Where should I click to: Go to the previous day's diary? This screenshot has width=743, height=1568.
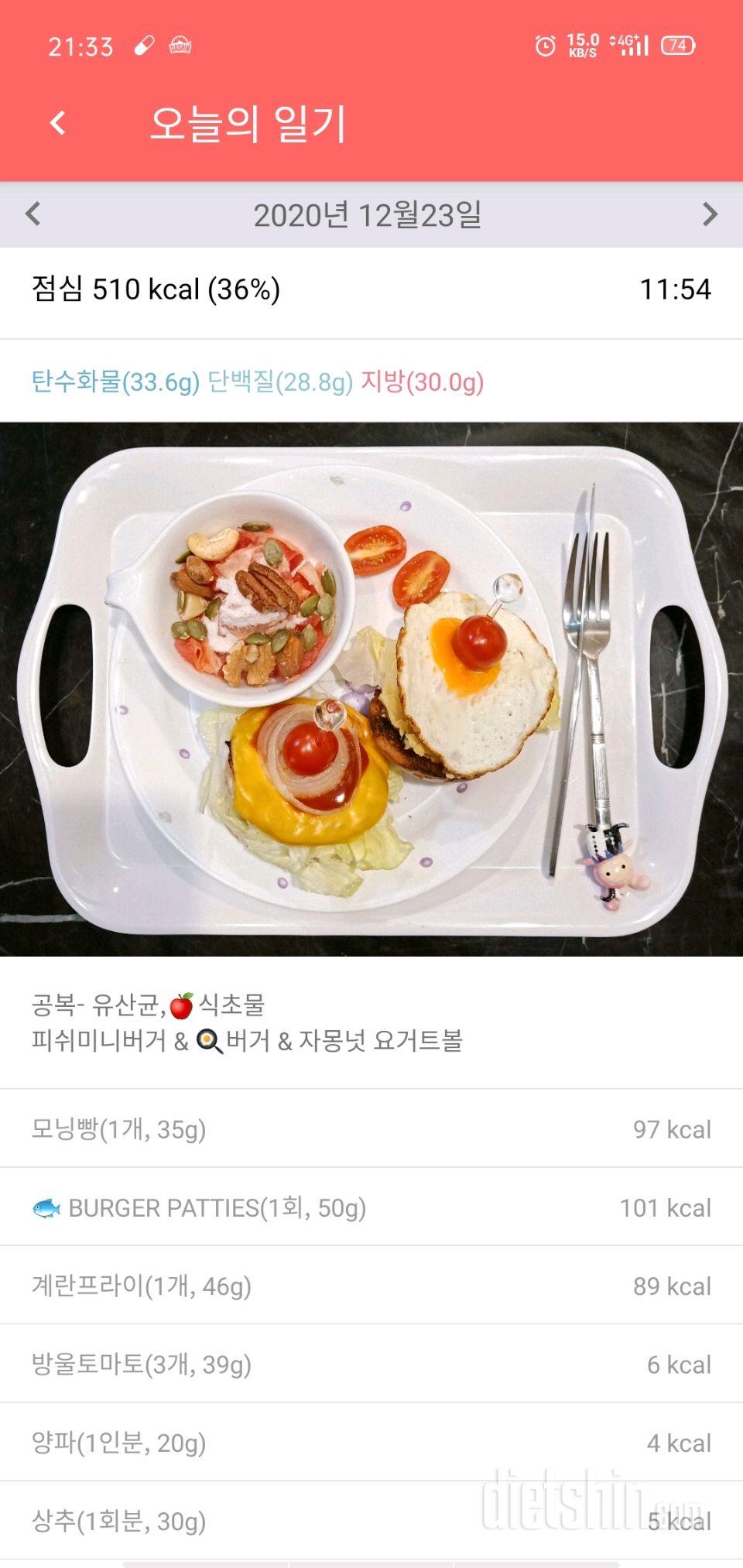tap(33, 214)
